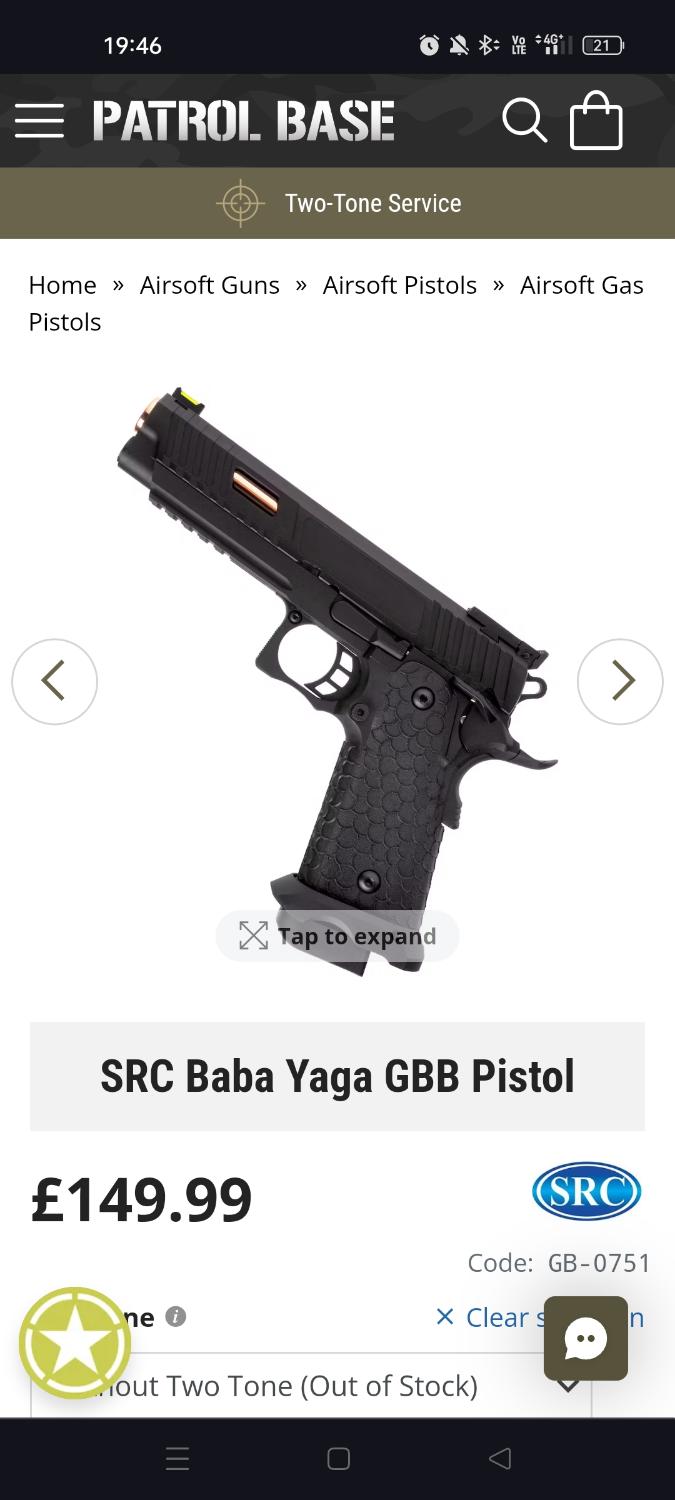675x1500 pixels.
Task: Open the live chat bubble
Action: [586, 1339]
